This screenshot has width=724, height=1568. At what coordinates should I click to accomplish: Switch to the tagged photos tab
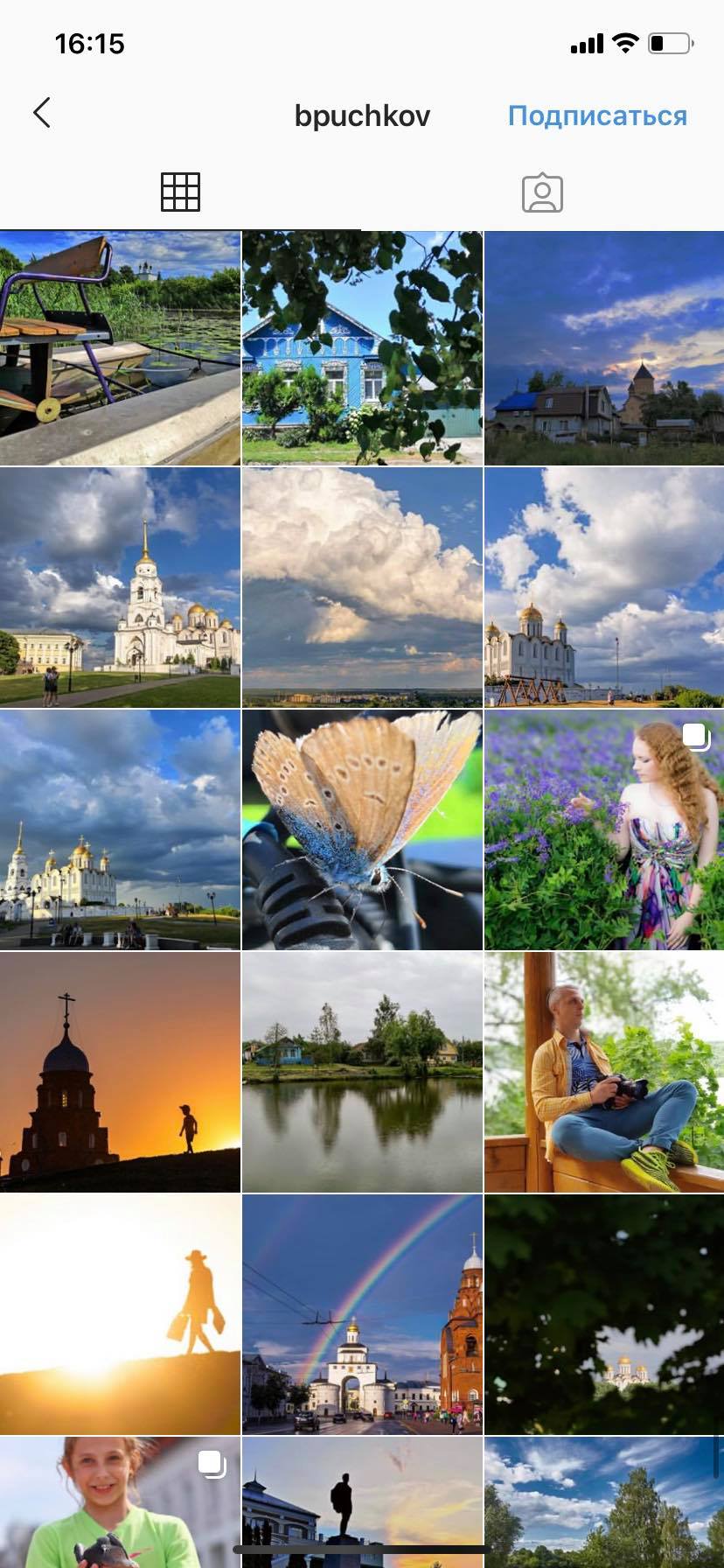[x=542, y=192]
